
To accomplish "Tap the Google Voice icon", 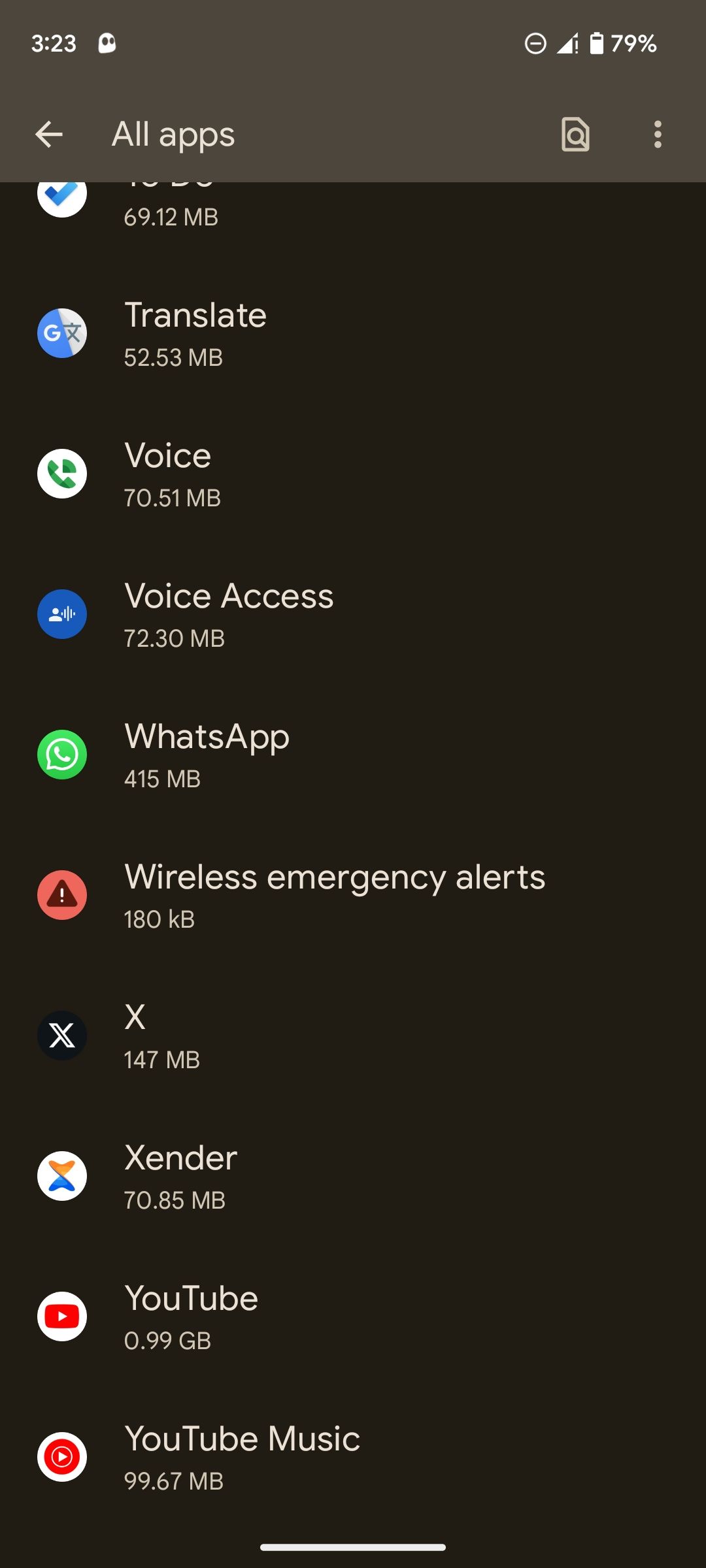I will coord(61,474).
